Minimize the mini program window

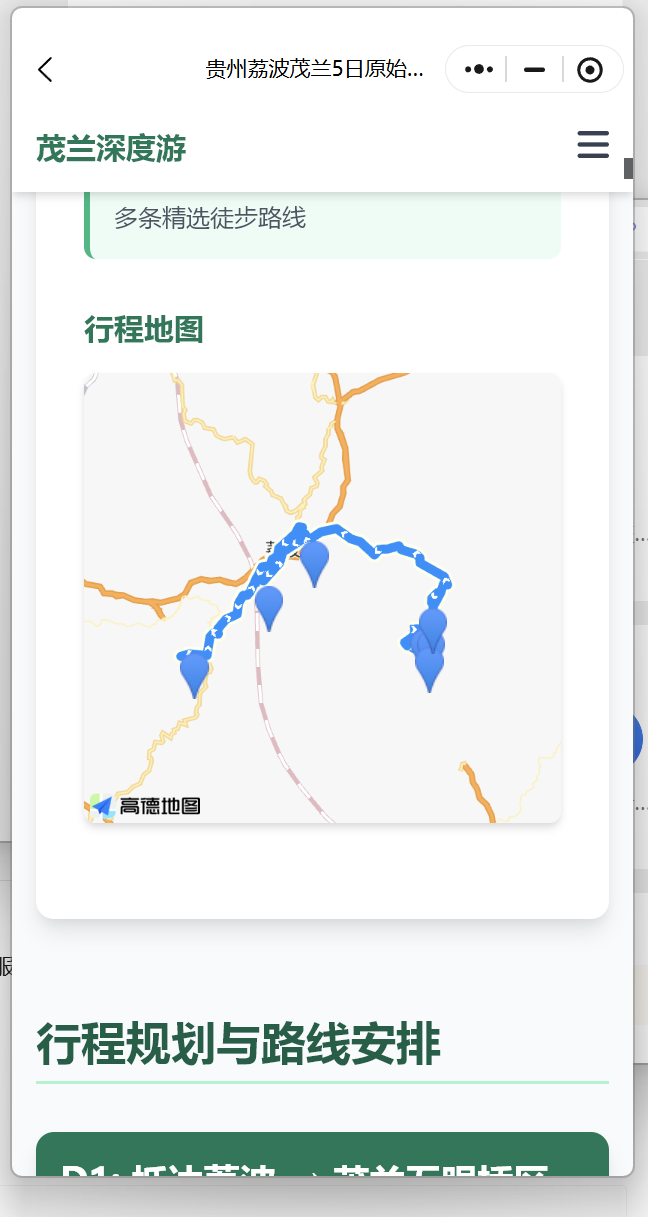pos(534,69)
